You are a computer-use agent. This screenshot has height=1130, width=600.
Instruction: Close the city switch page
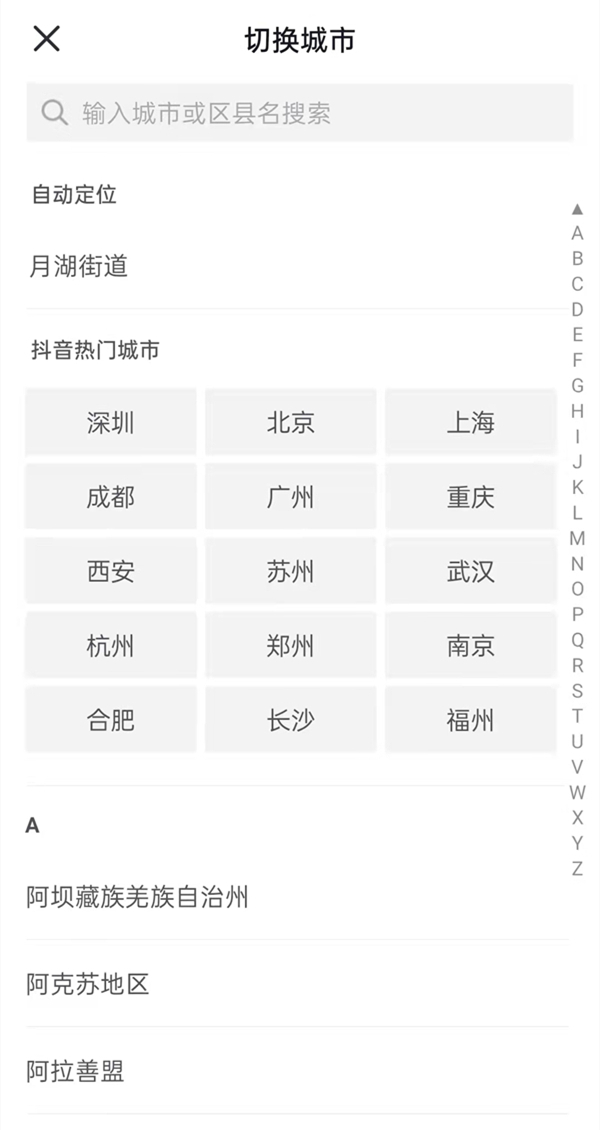[x=47, y=39]
